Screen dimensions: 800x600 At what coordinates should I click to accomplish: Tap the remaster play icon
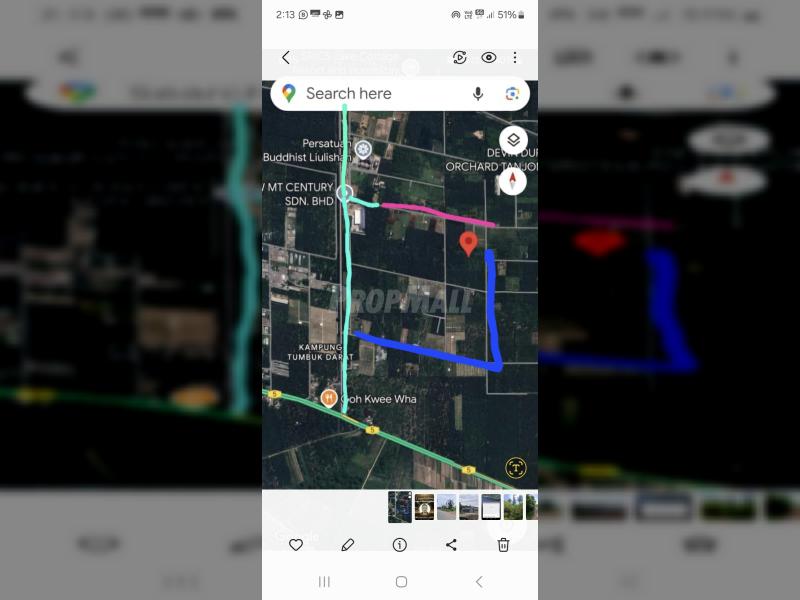tap(460, 58)
